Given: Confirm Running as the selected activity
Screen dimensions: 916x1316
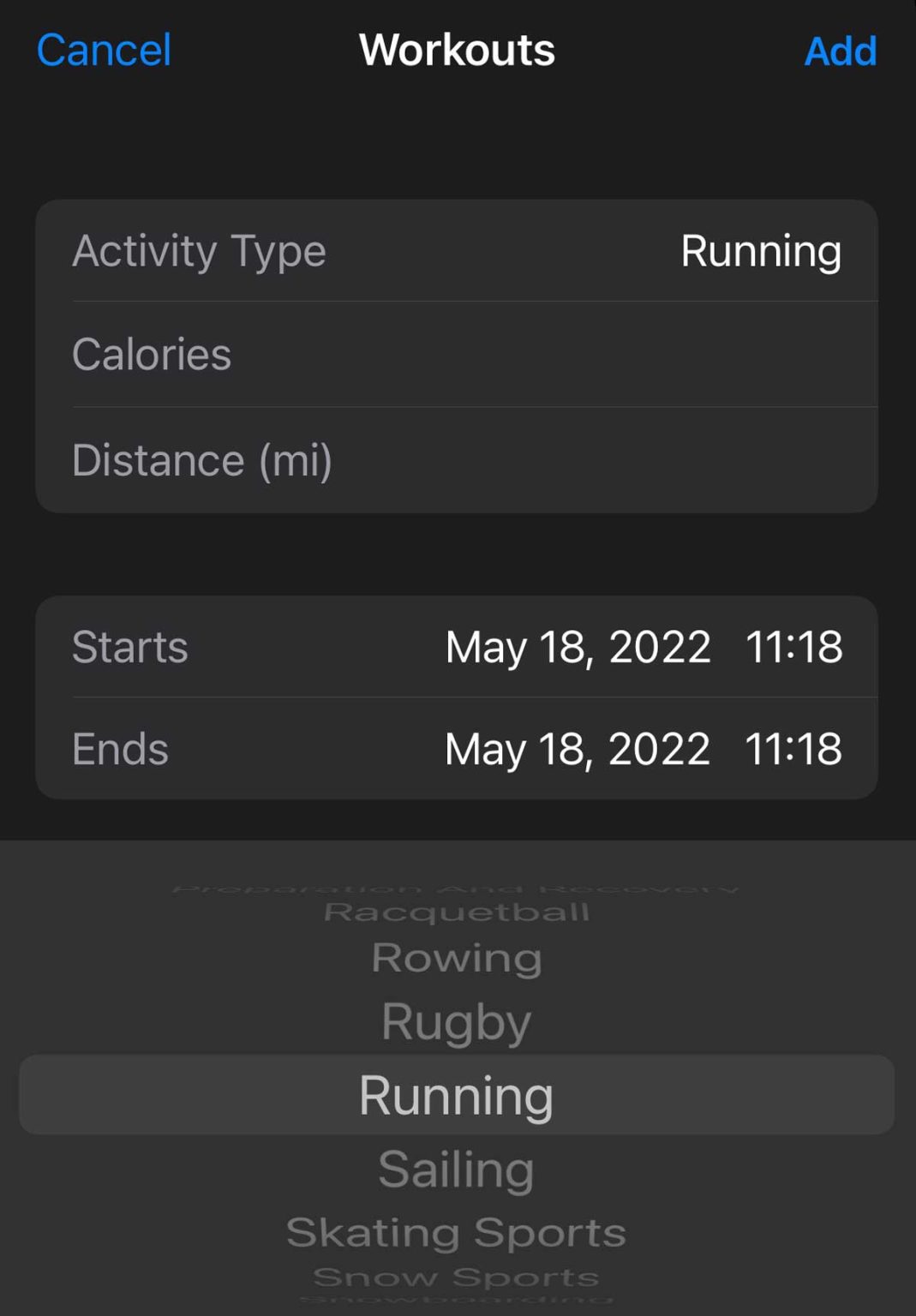Looking at the screenshot, I should pyautogui.click(x=457, y=1093).
